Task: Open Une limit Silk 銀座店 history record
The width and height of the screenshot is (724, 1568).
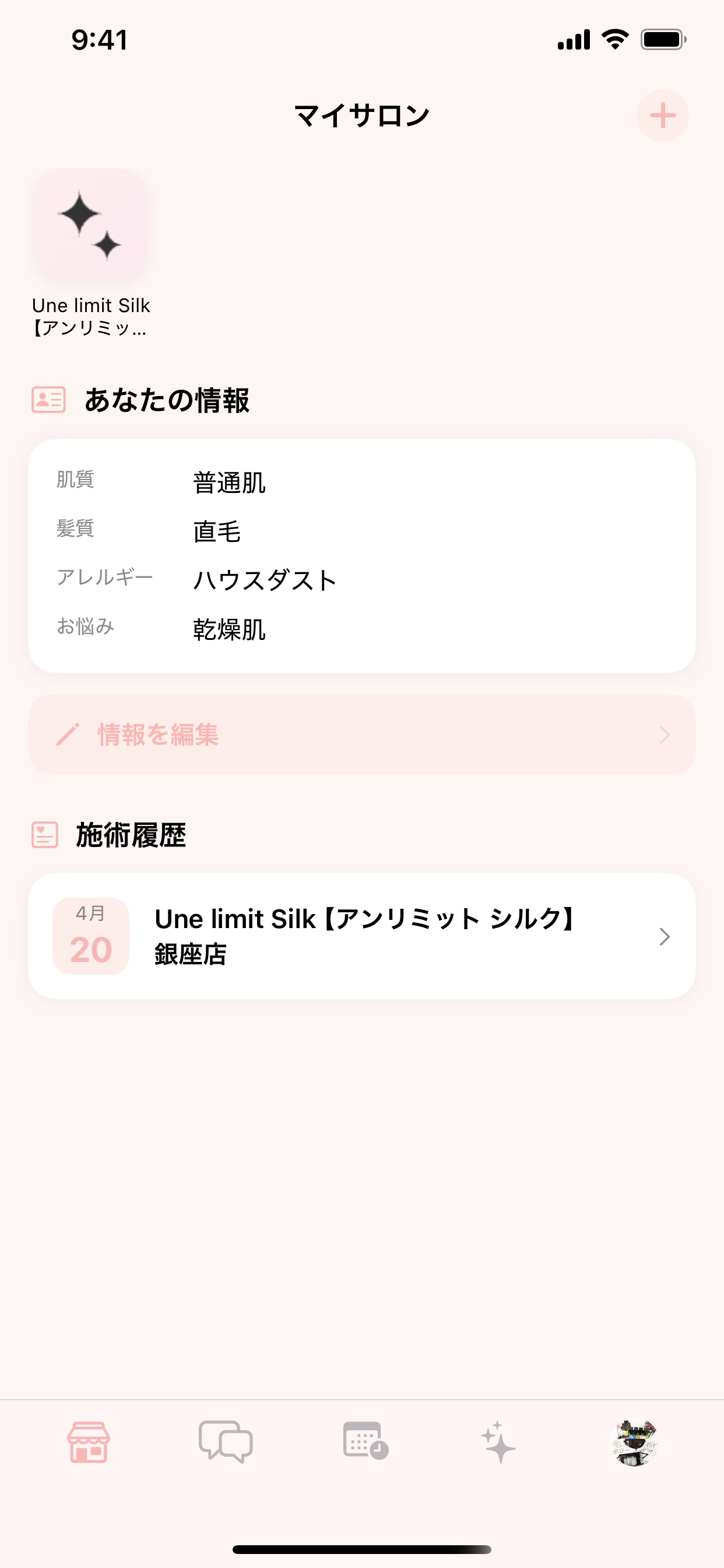Action: (x=365, y=937)
